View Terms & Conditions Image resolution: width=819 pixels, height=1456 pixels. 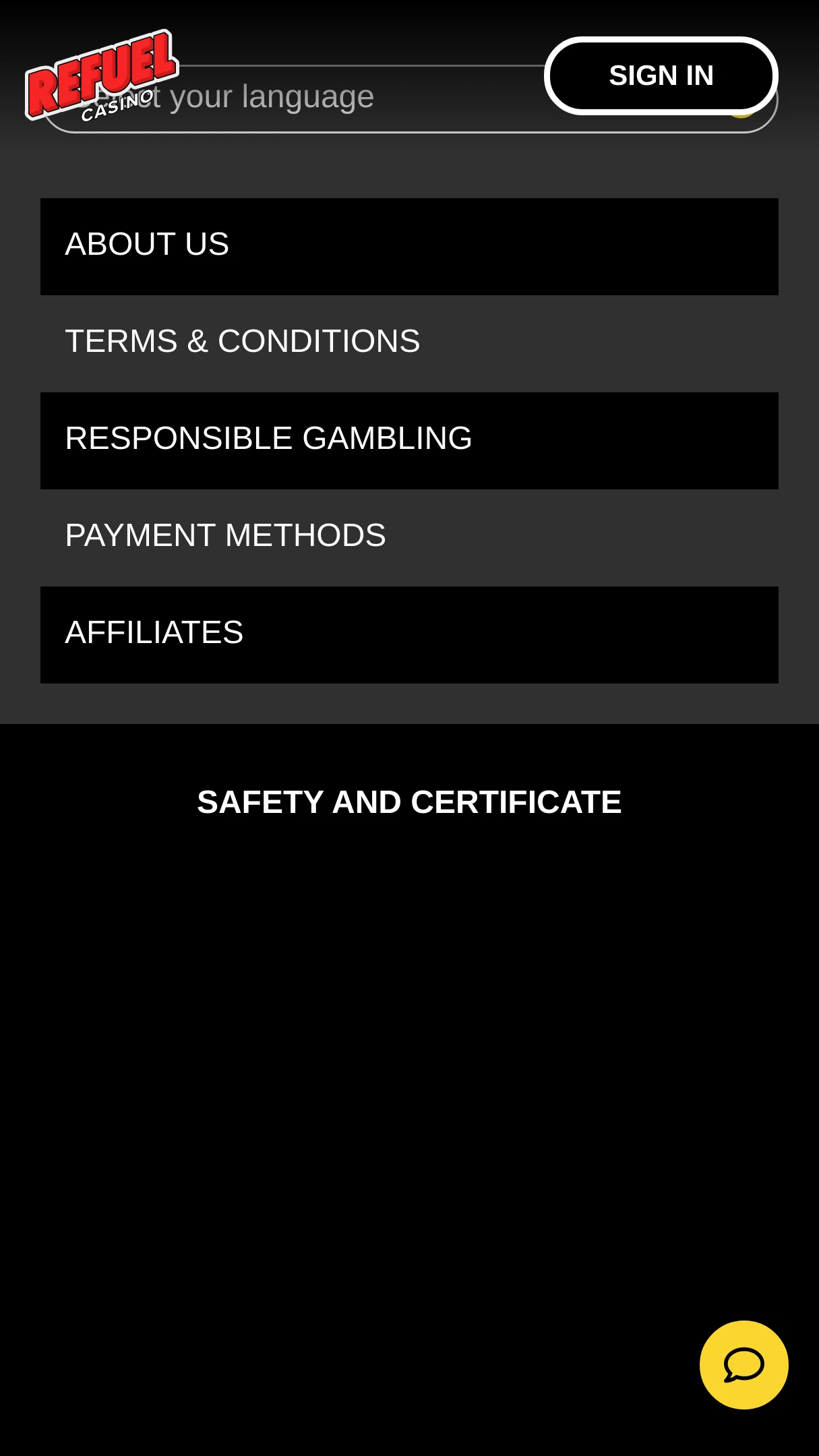click(409, 343)
